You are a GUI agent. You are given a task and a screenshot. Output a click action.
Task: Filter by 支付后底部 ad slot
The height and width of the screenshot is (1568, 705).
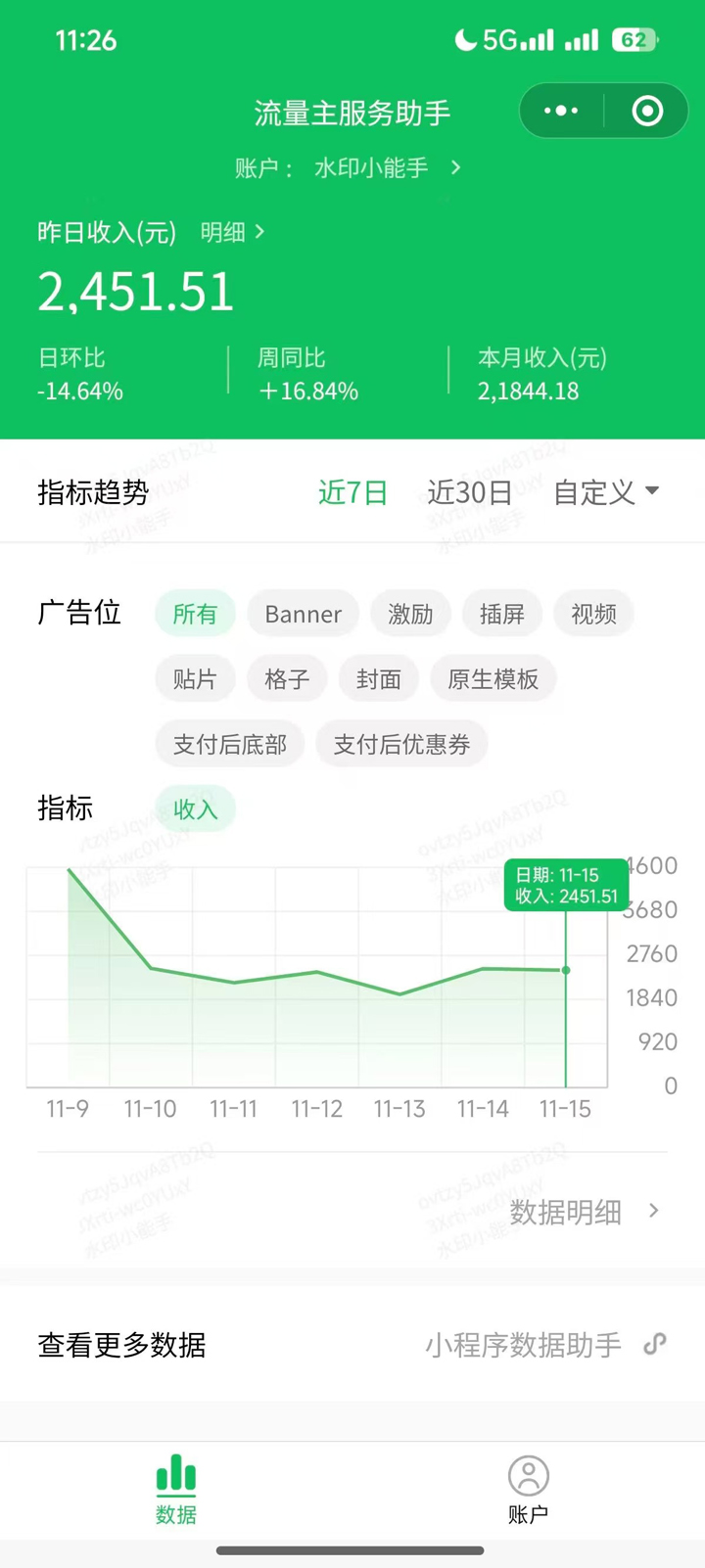pyautogui.click(x=230, y=745)
